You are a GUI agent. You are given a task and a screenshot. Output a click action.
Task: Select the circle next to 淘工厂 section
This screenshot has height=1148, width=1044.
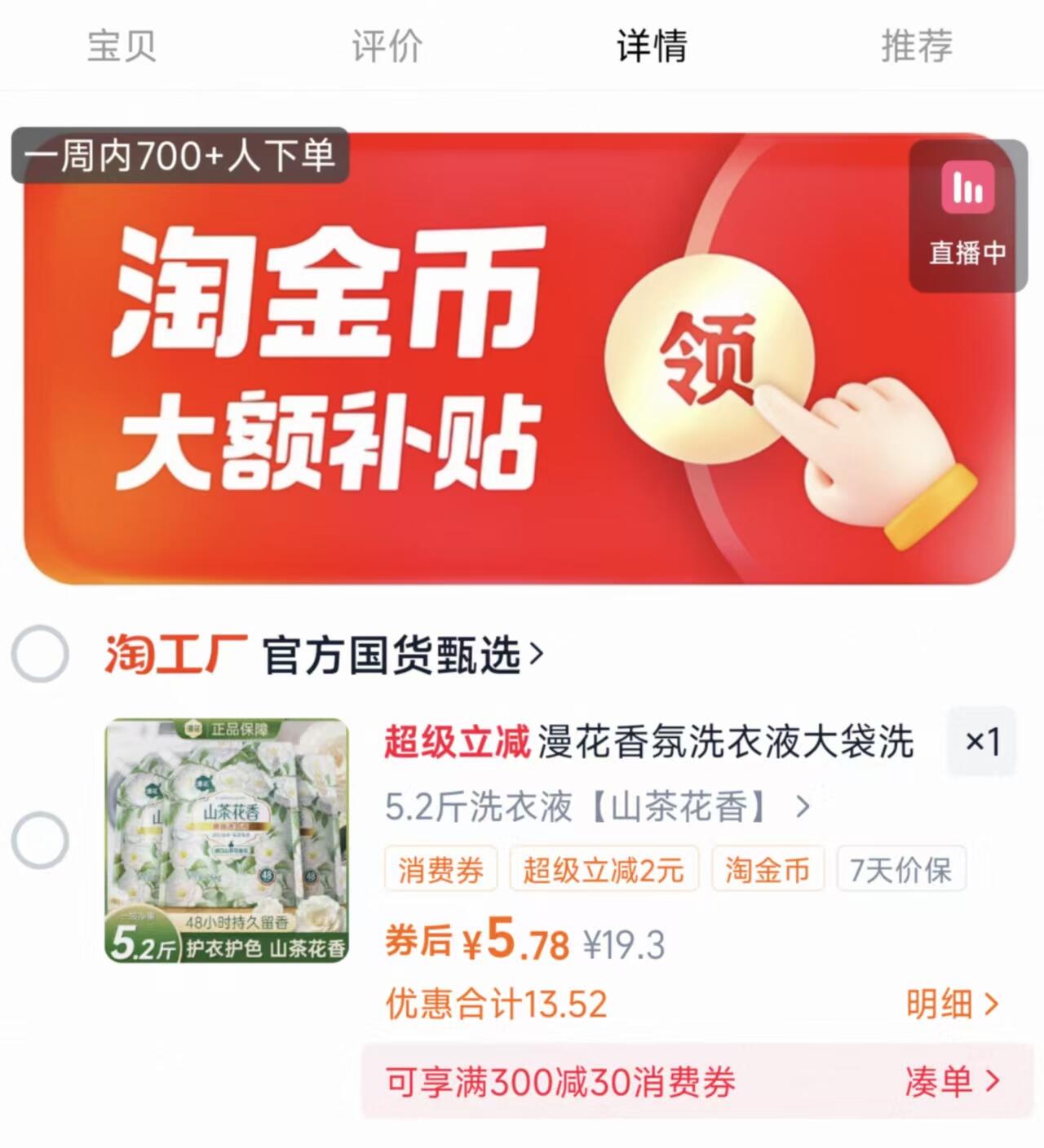pos(42,652)
